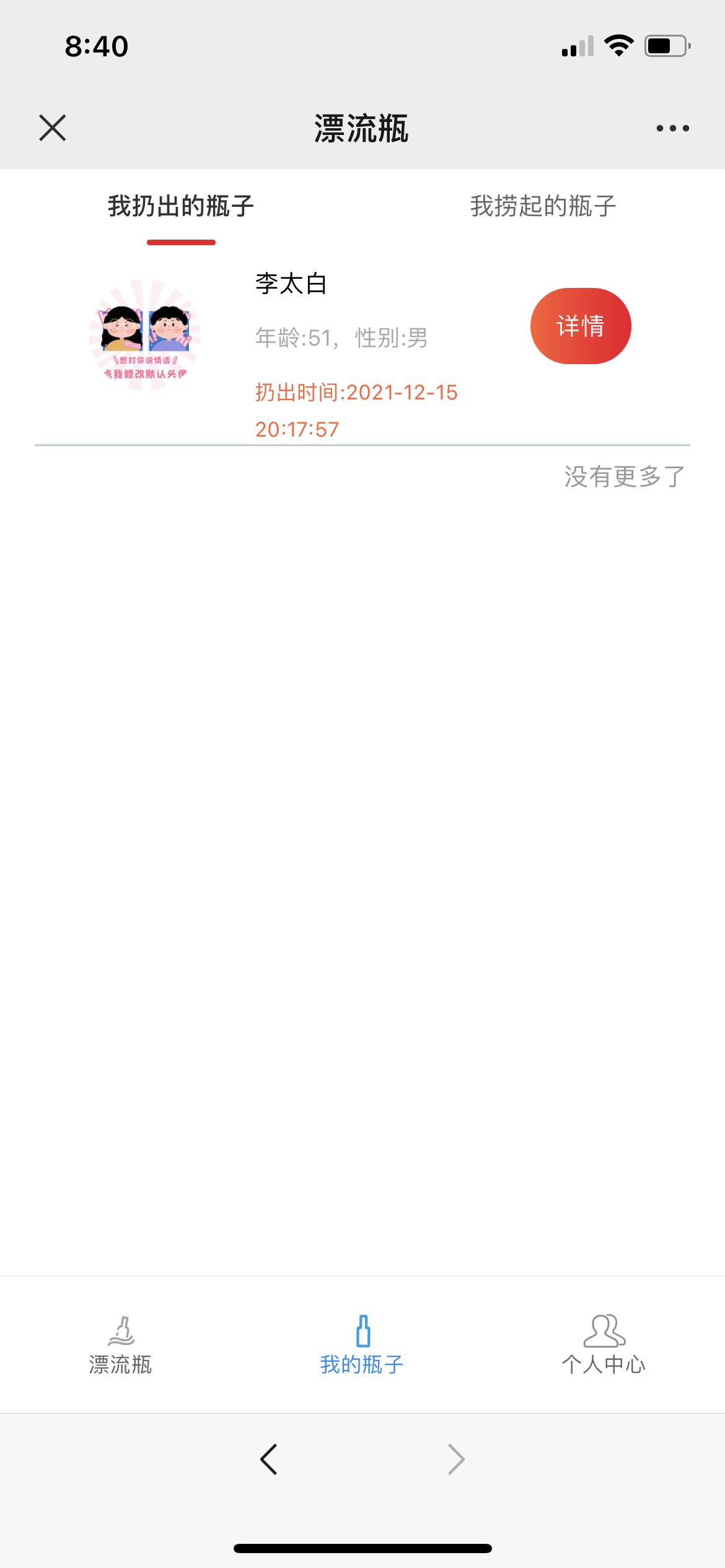
Task: Close the mini program with the X
Action: pyautogui.click(x=53, y=127)
